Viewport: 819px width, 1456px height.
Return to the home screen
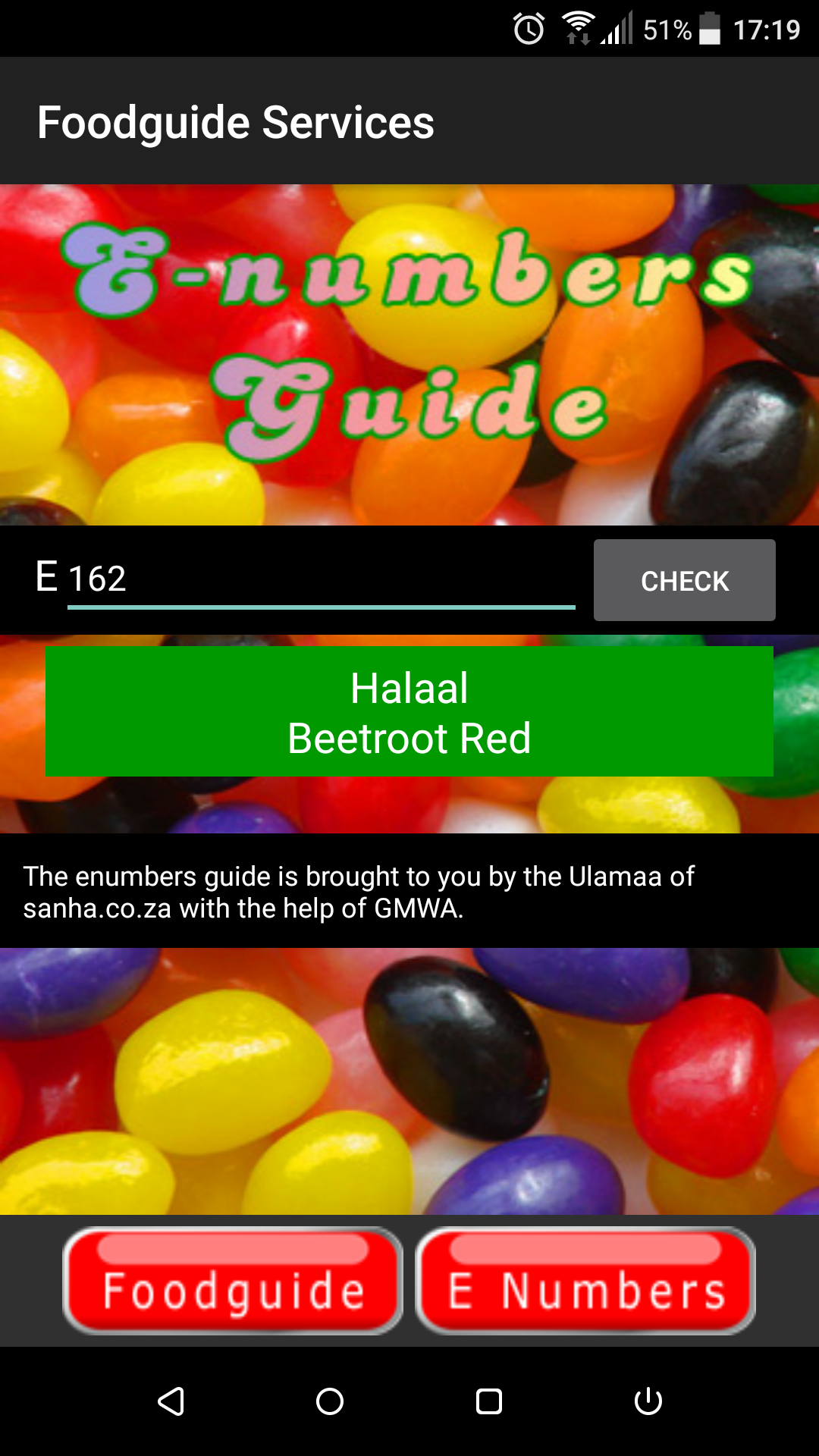pyautogui.click(x=330, y=1401)
